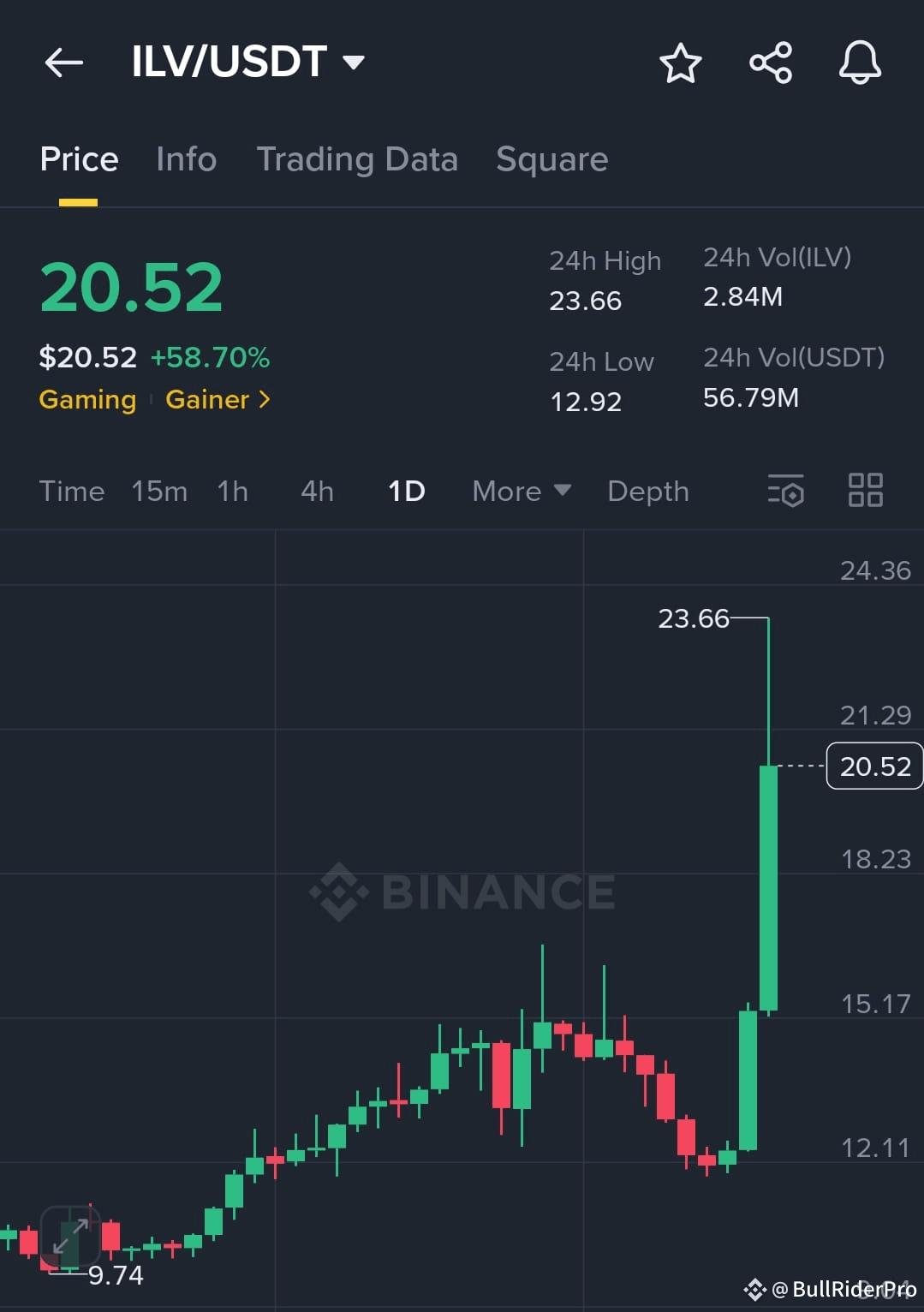Image resolution: width=924 pixels, height=1312 pixels.
Task: Select the 15m candle interval
Action: tap(159, 491)
